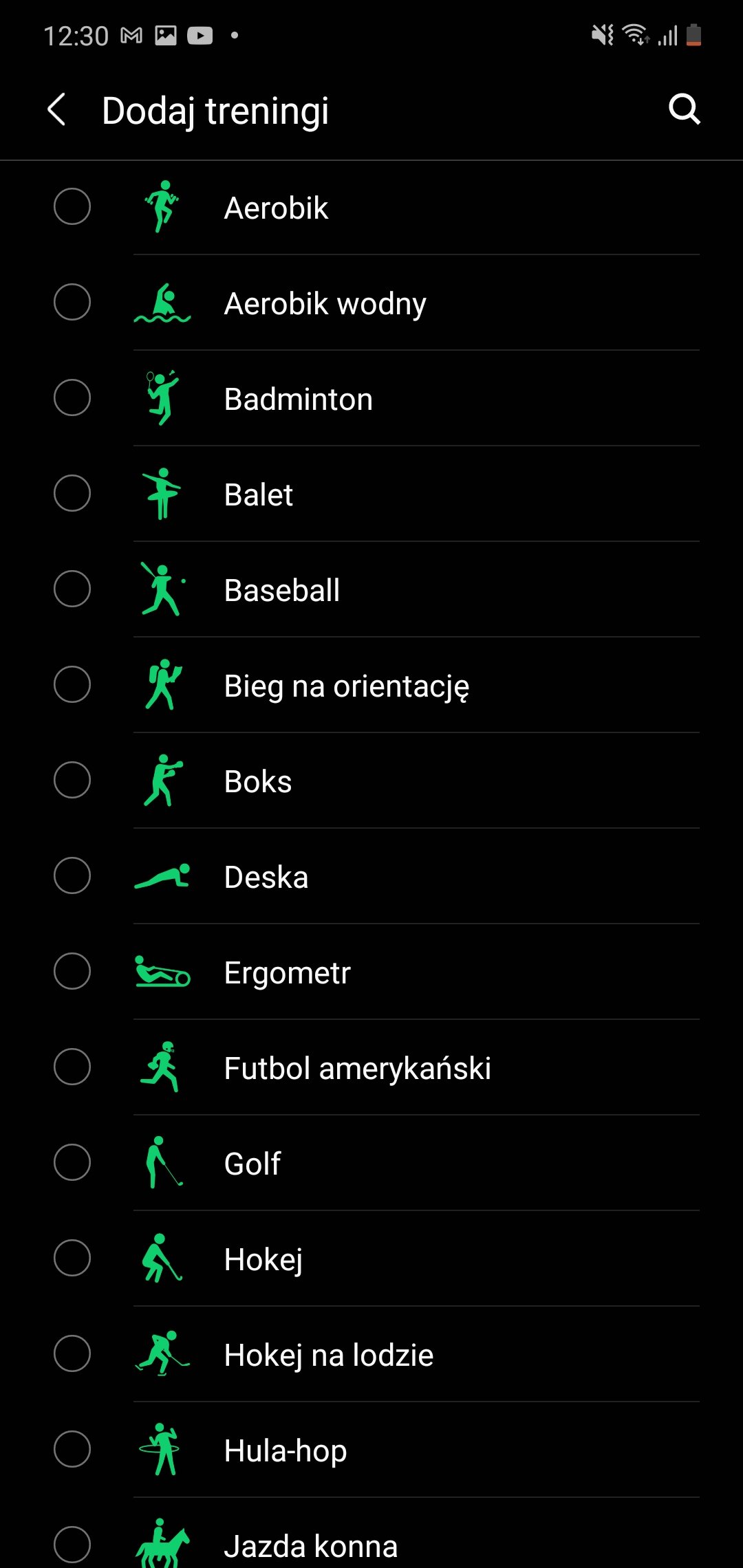Open the search icon
Viewport: 743px width, 1568px height.
tap(685, 110)
